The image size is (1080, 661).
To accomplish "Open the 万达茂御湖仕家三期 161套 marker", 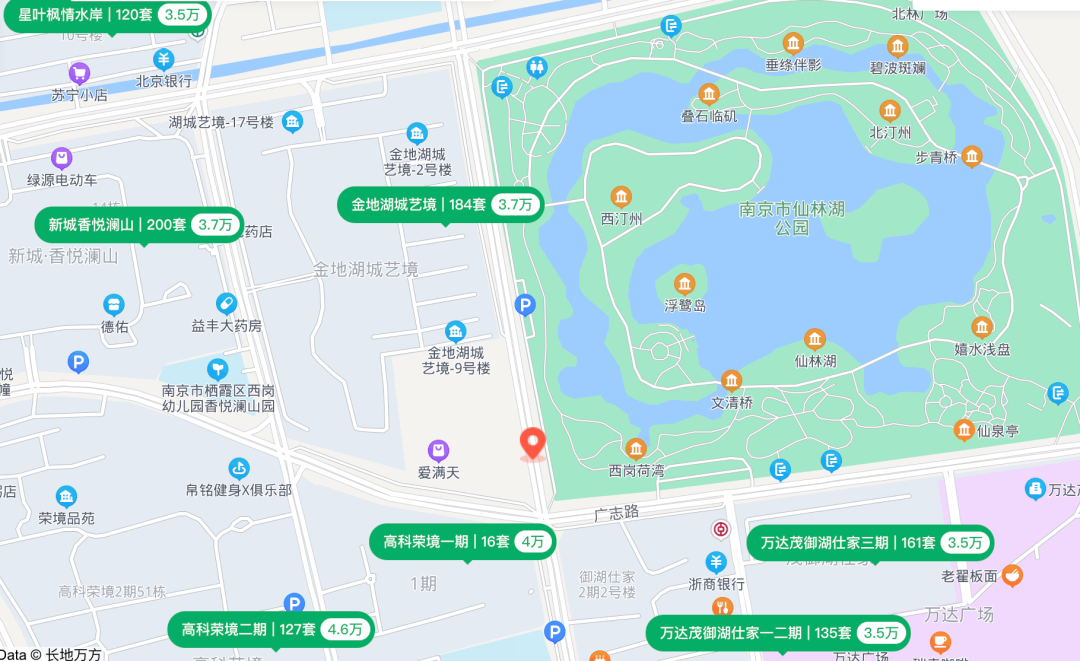I will 869,543.
